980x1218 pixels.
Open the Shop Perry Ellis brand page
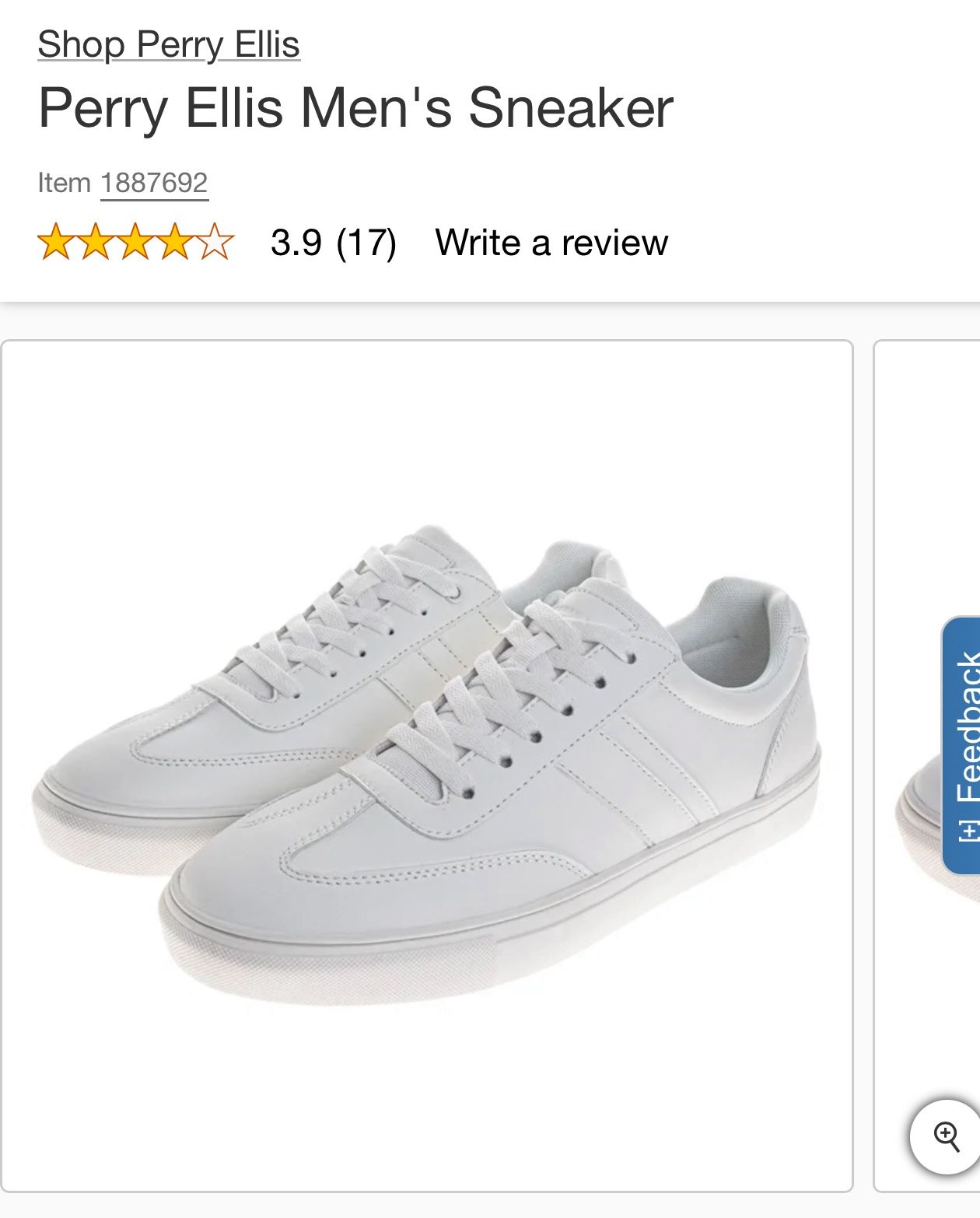coord(170,44)
